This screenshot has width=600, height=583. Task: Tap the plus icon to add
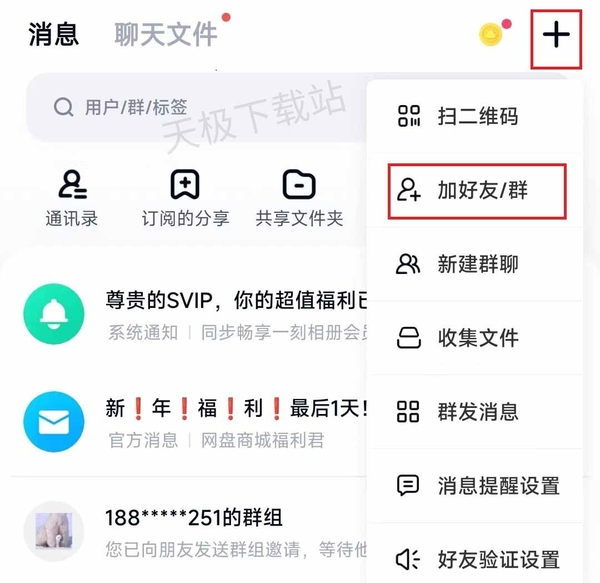[x=556, y=36]
